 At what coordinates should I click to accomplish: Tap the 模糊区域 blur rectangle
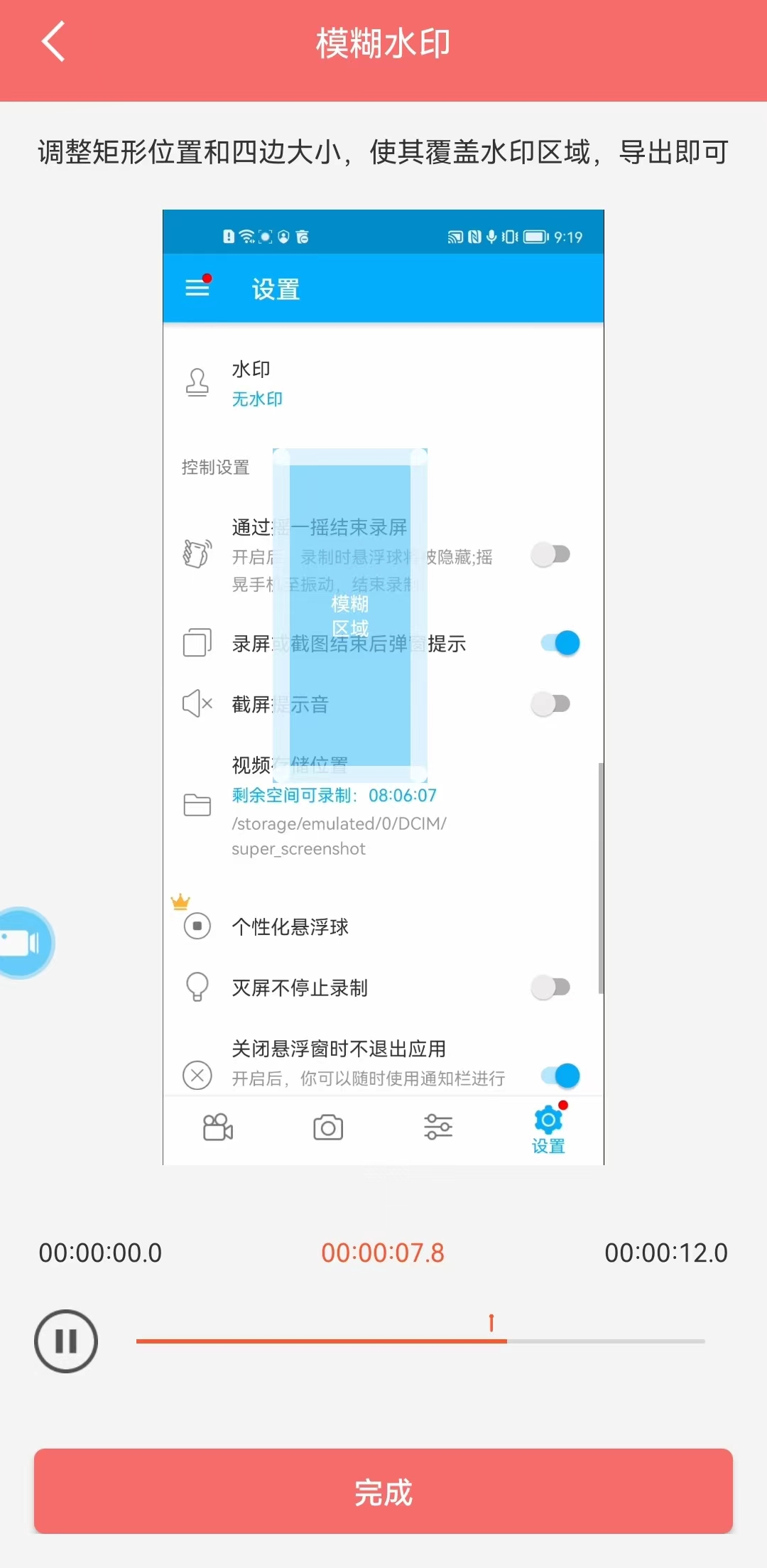click(350, 615)
